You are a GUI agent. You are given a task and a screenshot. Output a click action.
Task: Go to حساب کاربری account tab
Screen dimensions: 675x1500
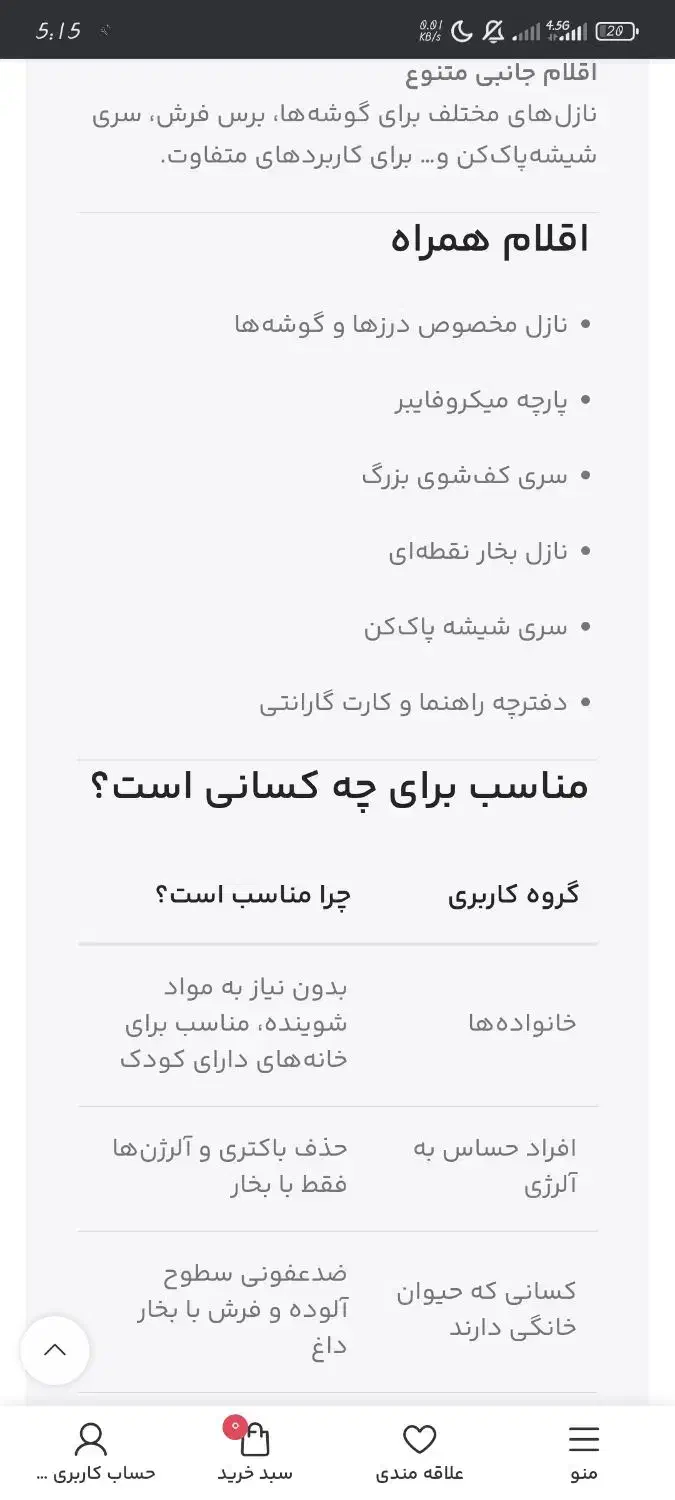(92, 1450)
